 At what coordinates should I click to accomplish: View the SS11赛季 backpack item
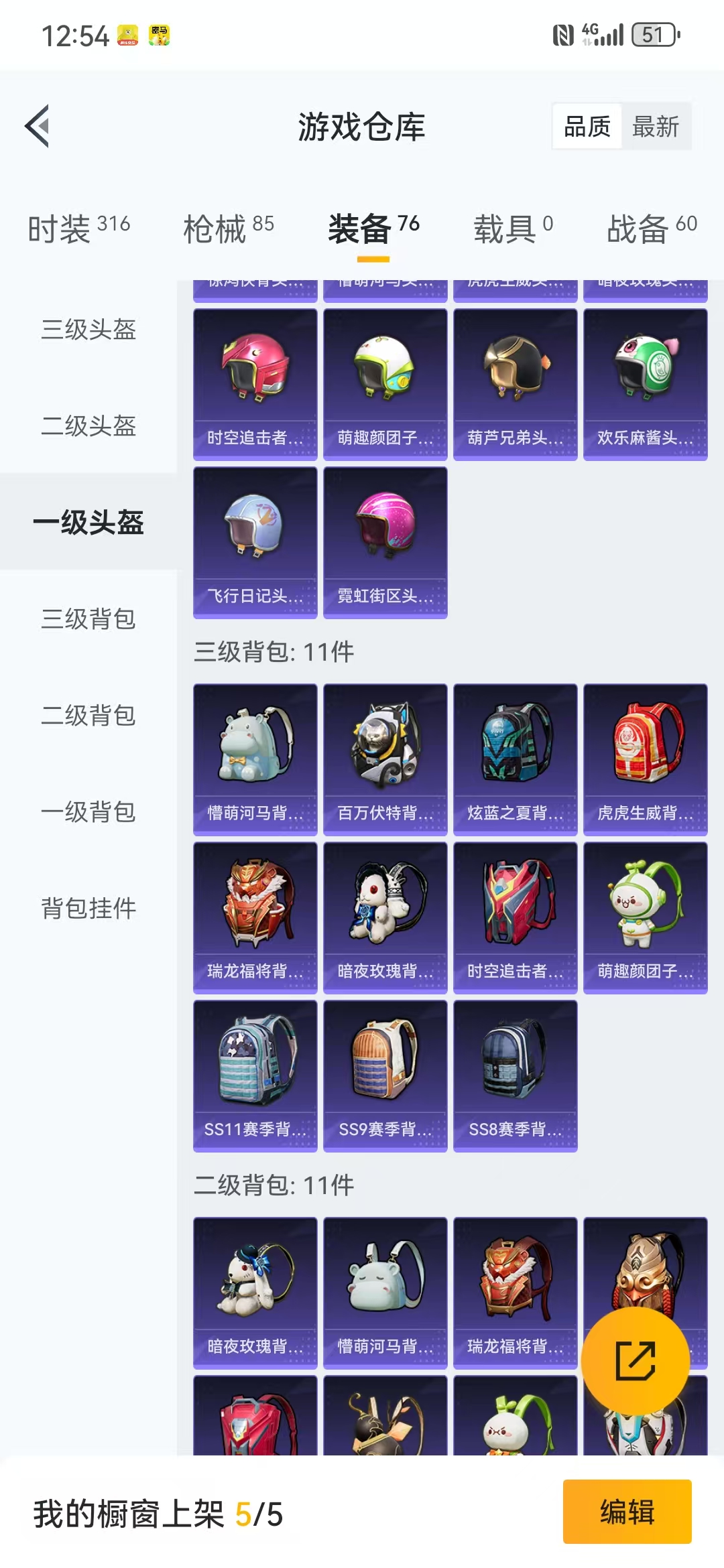coord(255,1076)
